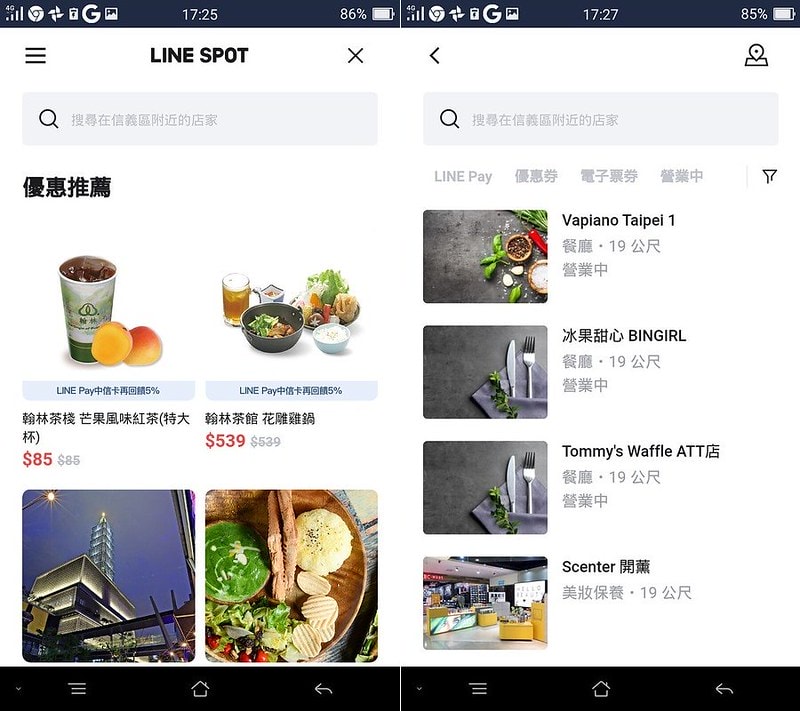Select the 電子票券 filter

(x=609, y=176)
